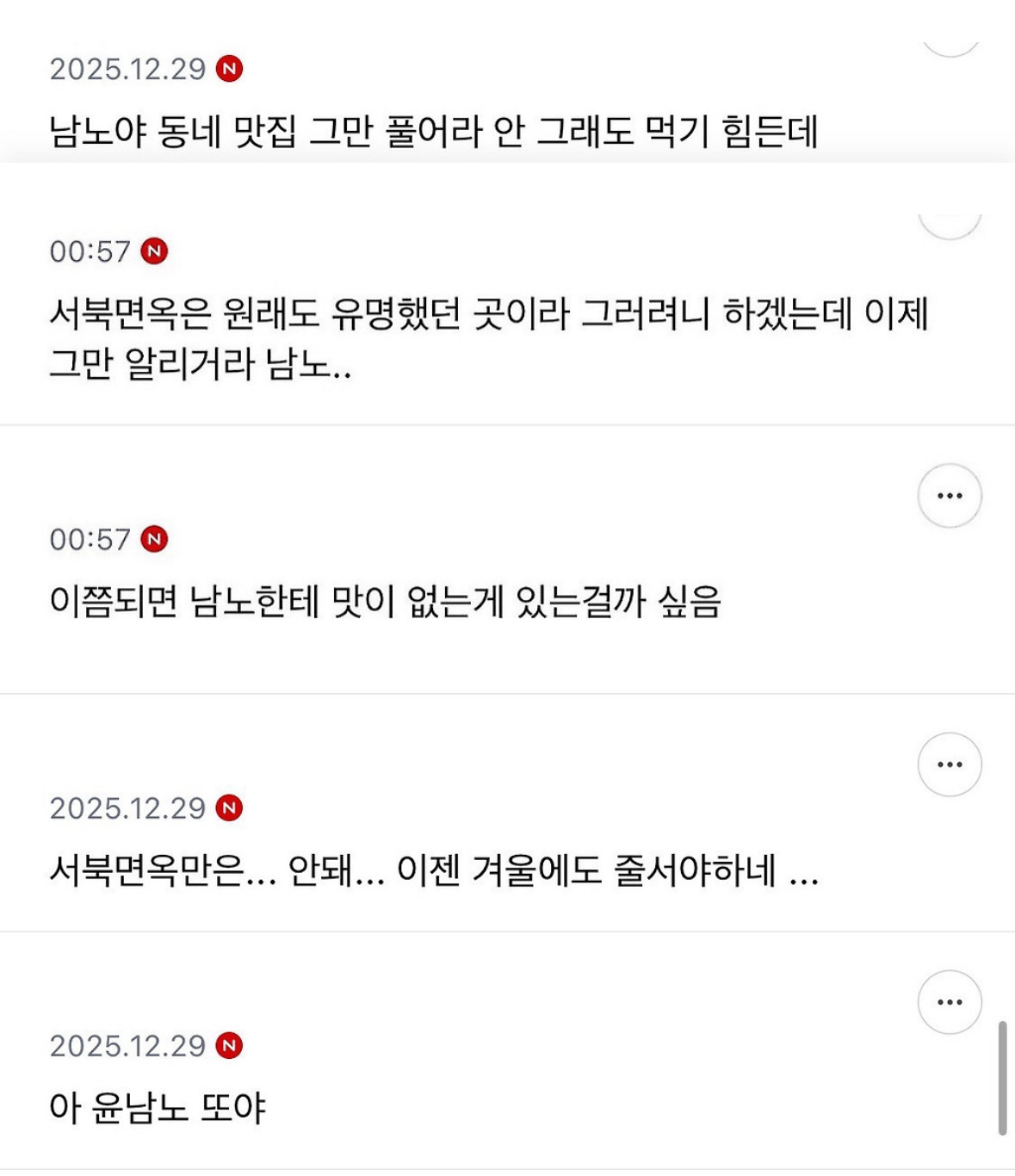
Task: Click the circular avatar above the 서북면옥은 comment
Action: [950, 217]
